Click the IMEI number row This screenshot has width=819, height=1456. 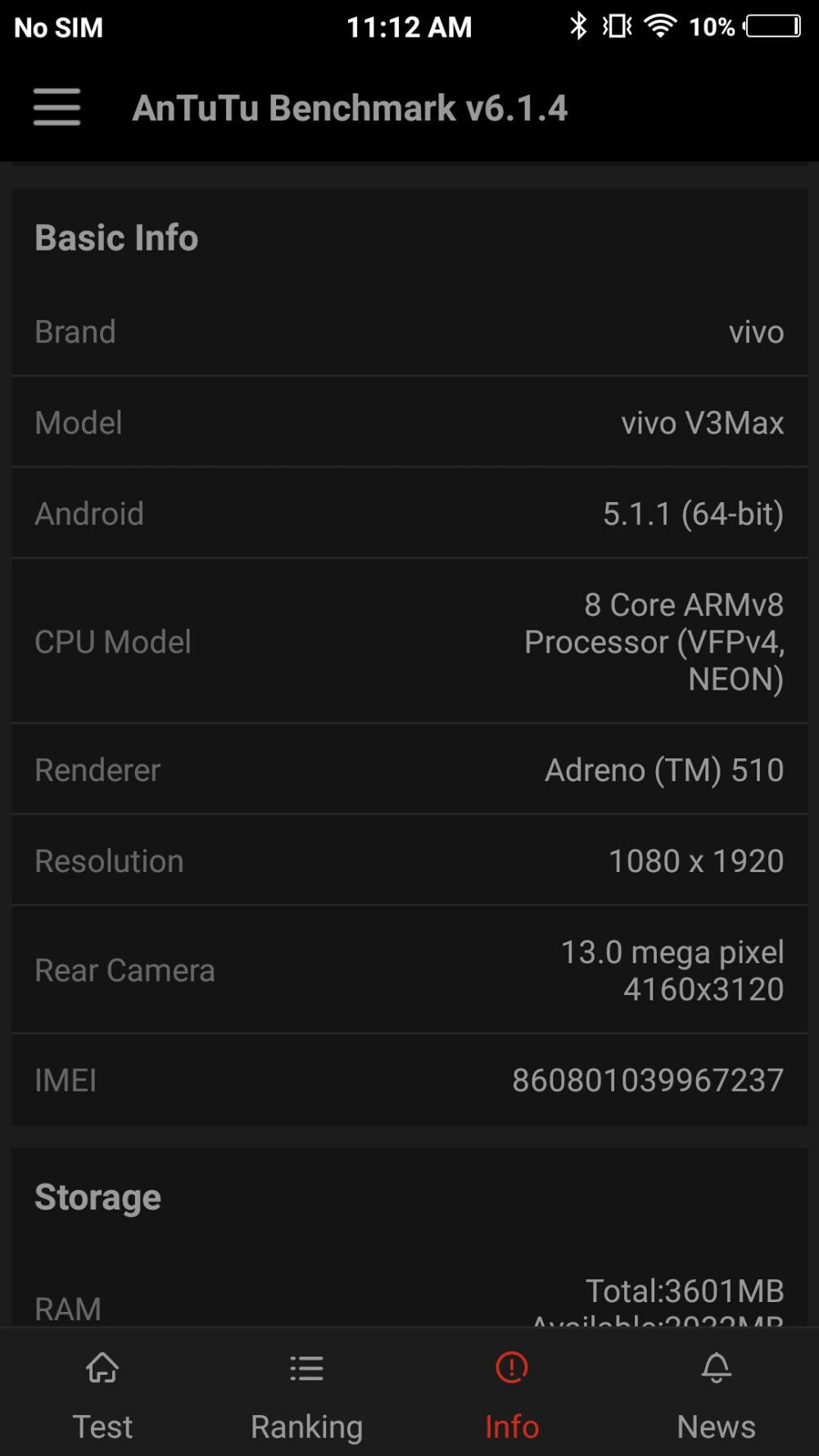[409, 1079]
